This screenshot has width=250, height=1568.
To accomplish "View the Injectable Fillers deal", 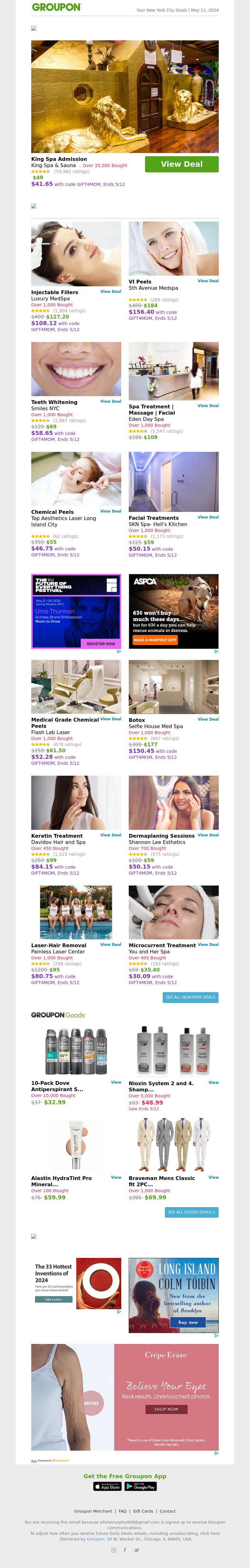I will click(x=110, y=292).
